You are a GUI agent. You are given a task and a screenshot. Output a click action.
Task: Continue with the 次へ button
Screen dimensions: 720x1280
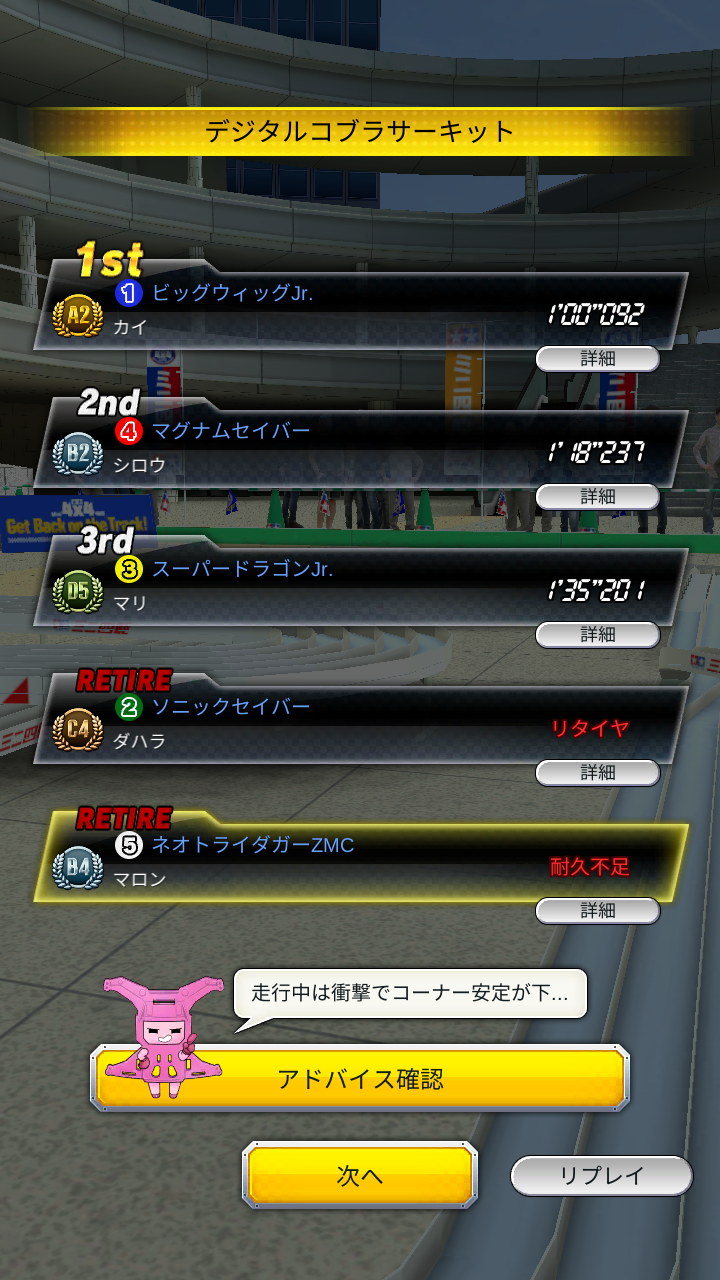360,1177
